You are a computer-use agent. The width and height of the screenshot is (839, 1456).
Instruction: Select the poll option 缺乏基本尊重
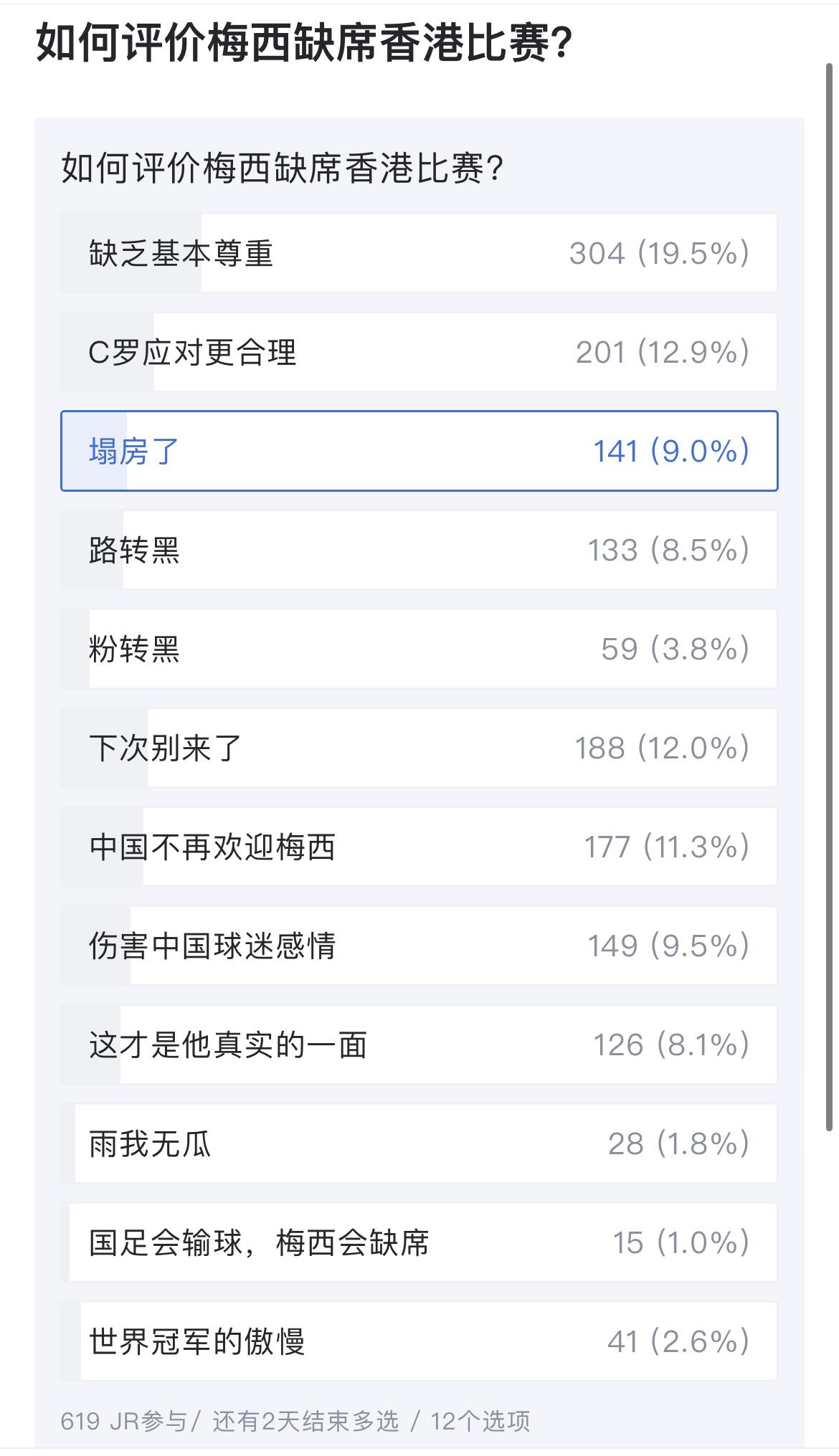(x=419, y=253)
